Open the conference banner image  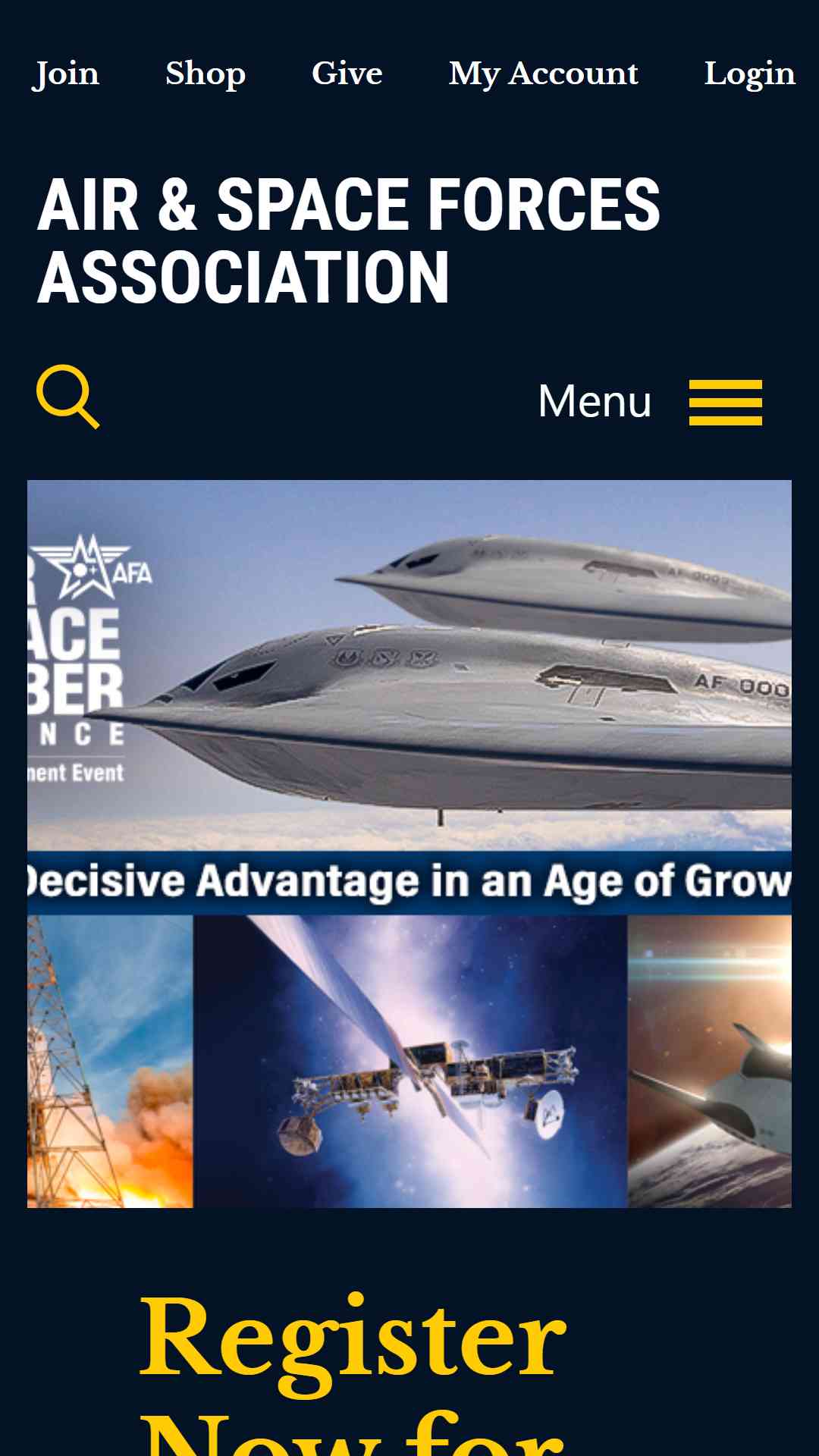pos(409,843)
